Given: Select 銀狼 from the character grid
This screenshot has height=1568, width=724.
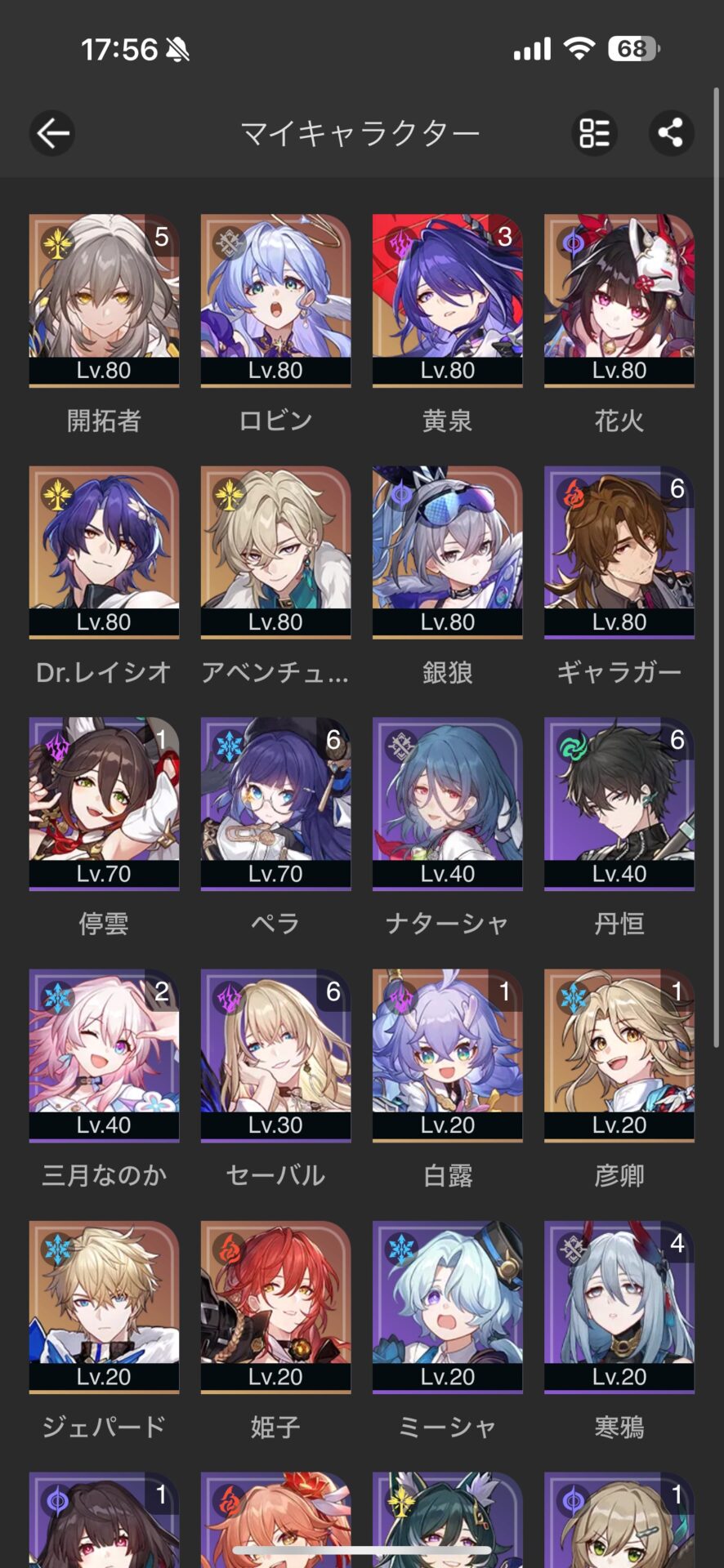Looking at the screenshot, I should pyautogui.click(x=447, y=551).
